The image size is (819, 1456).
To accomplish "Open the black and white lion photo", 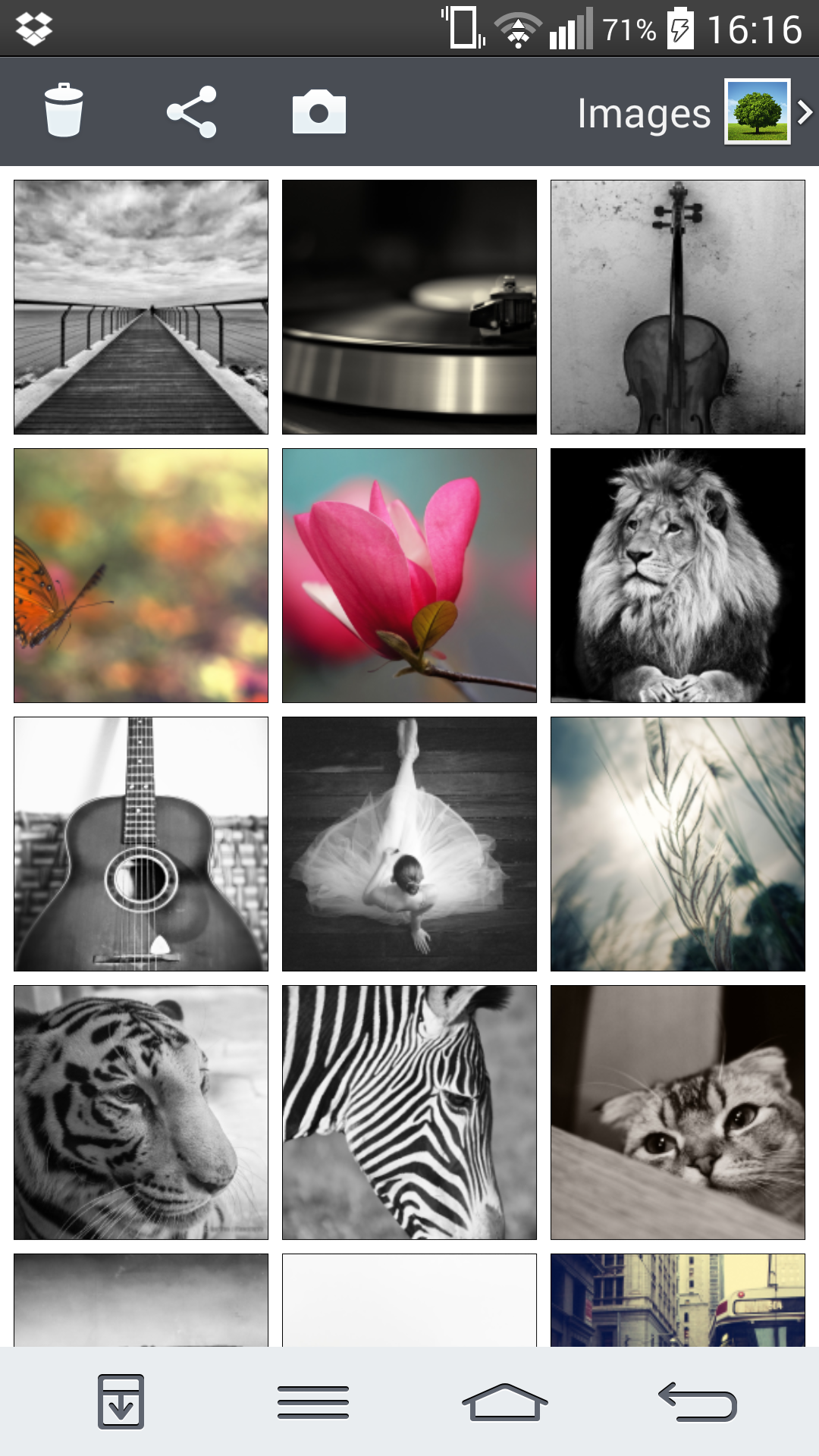I will (x=678, y=576).
